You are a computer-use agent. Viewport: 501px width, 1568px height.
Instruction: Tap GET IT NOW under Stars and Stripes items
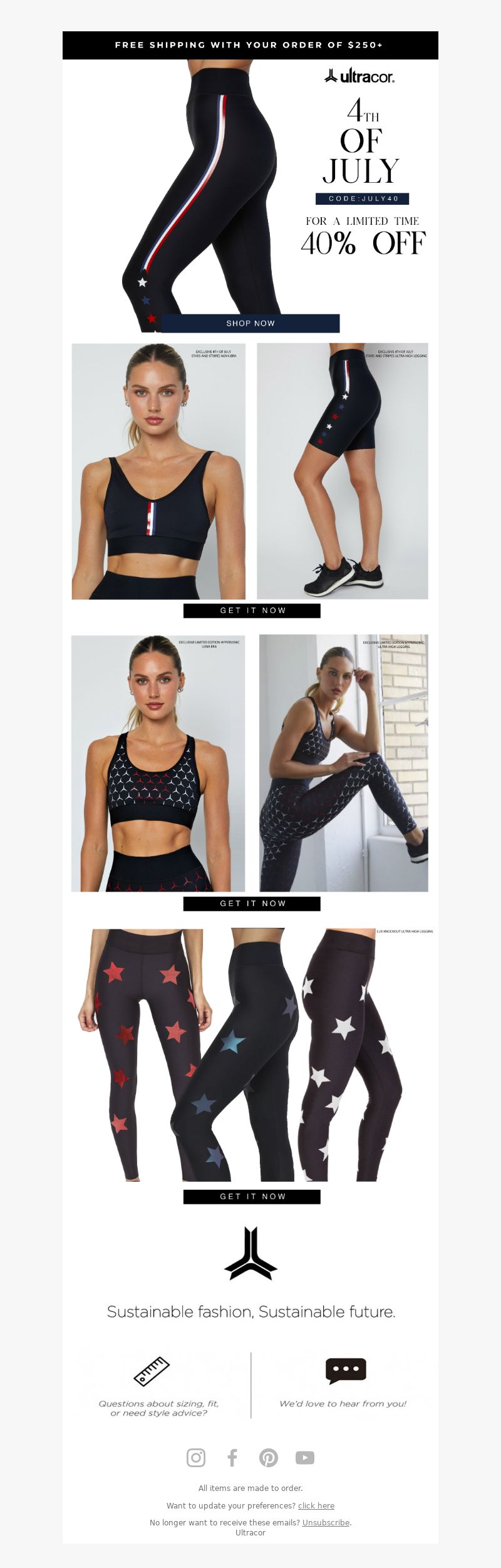click(x=252, y=611)
